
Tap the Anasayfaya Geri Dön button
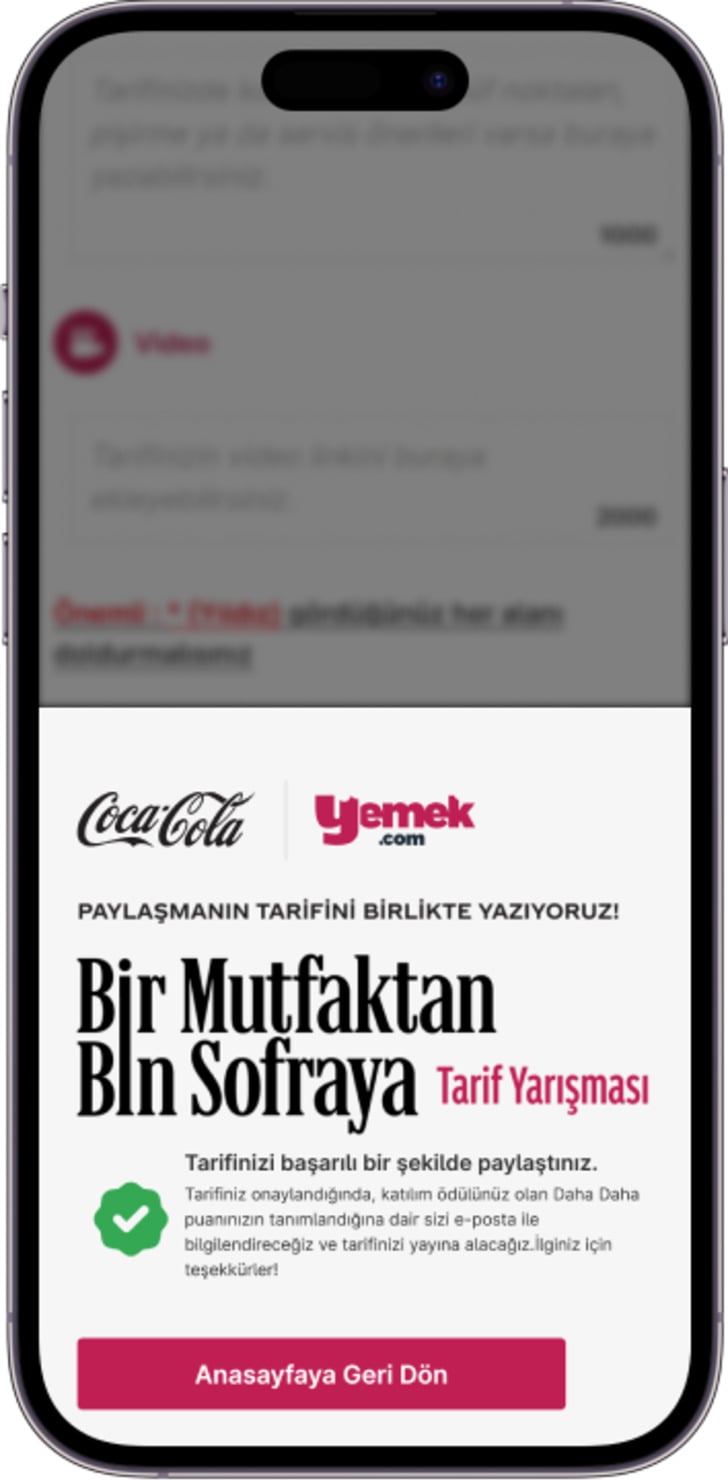click(x=321, y=1373)
